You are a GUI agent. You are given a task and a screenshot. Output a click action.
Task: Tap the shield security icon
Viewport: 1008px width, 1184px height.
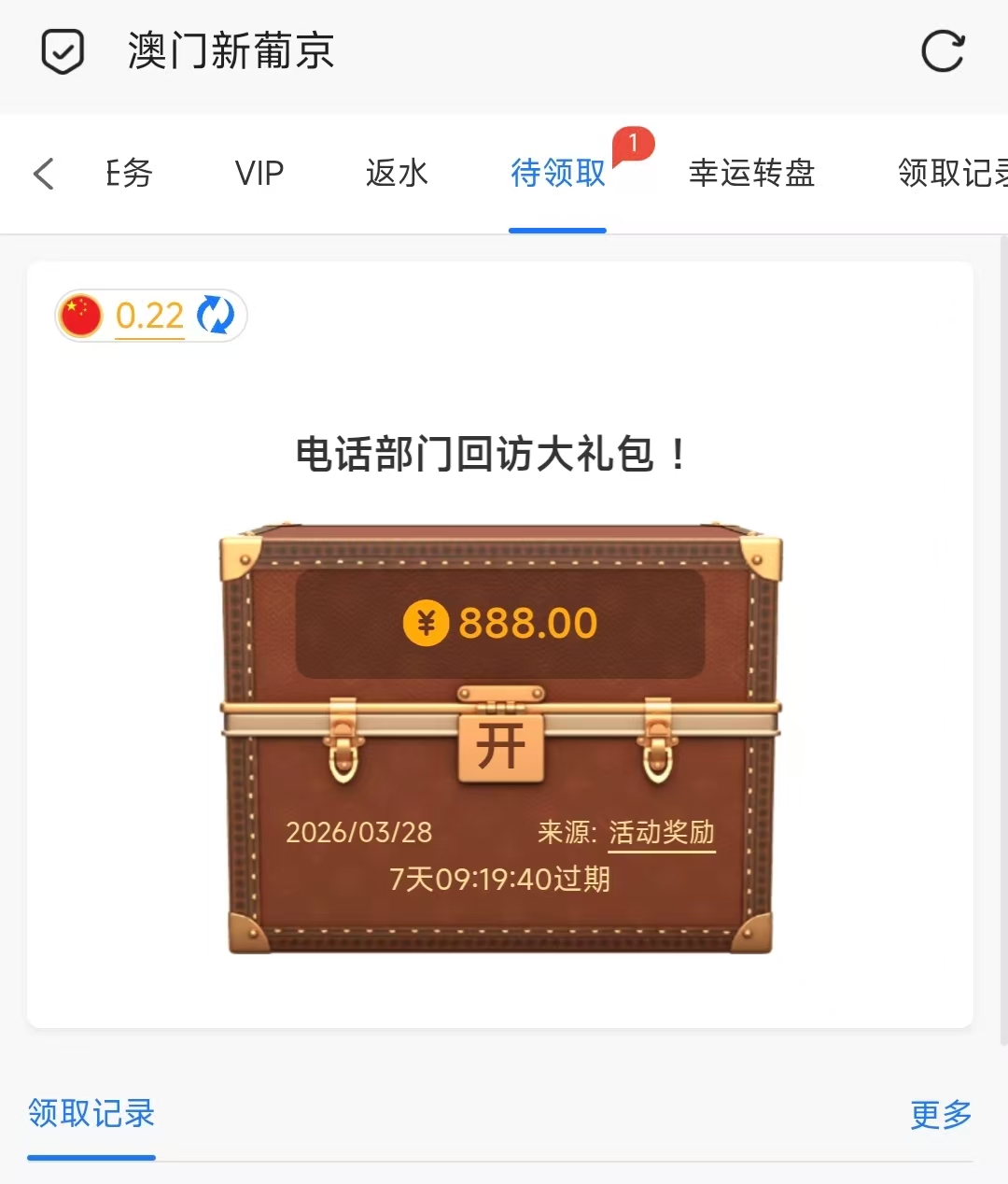tap(63, 51)
